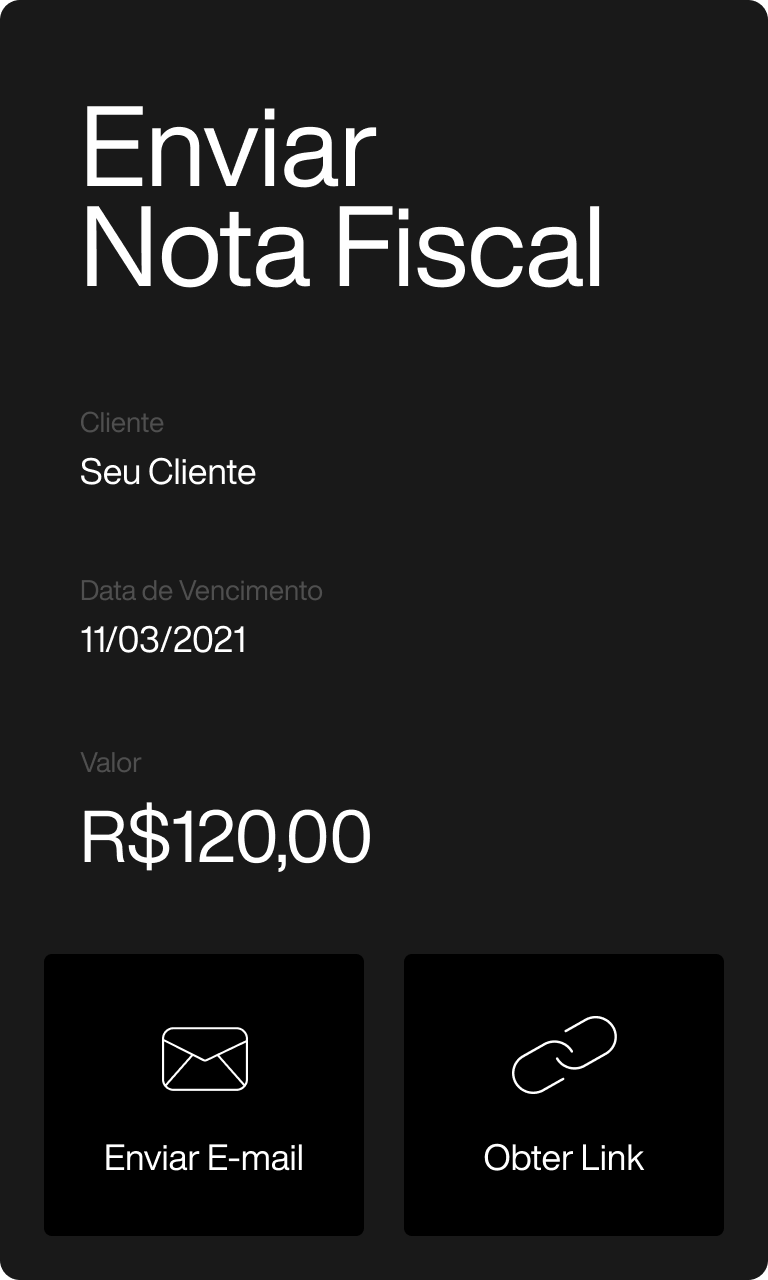Tap the Enviar E-mail button
Screen dimensions: 768x1280
click(x=204, y=1095)
